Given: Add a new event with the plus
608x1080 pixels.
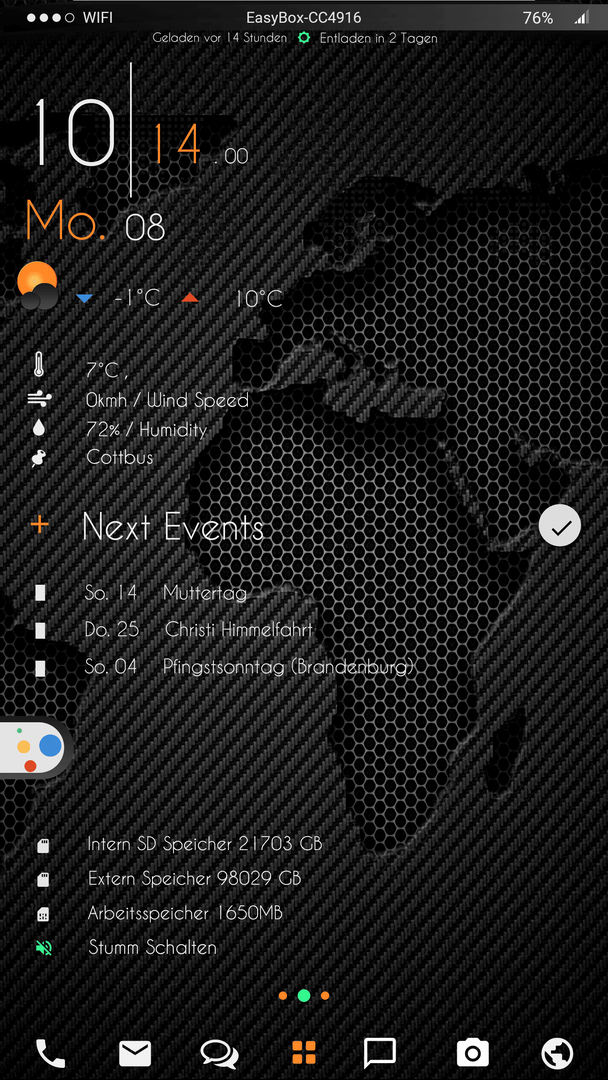Looking at the screenshot, I should [40, 525].
